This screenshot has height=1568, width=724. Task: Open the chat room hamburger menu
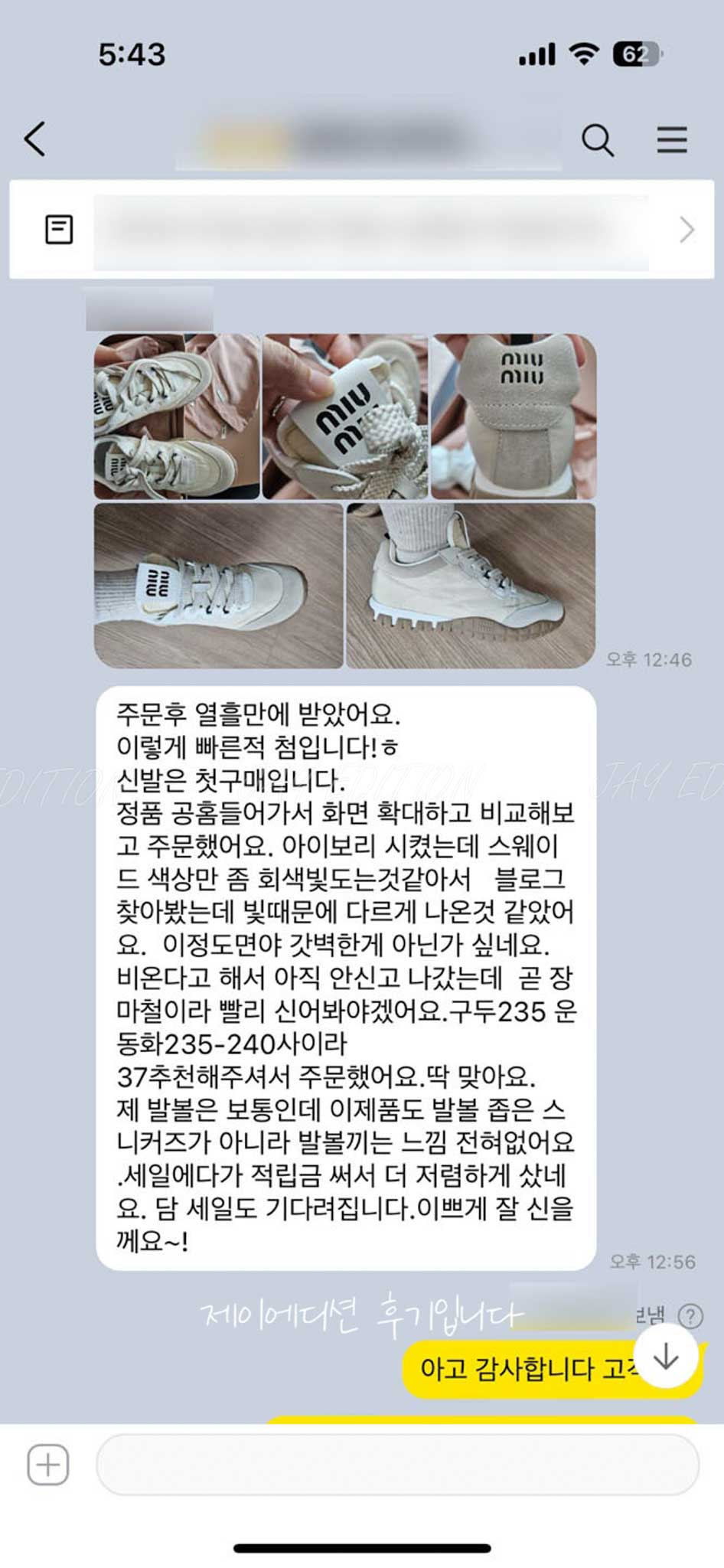tap(671, 140)
